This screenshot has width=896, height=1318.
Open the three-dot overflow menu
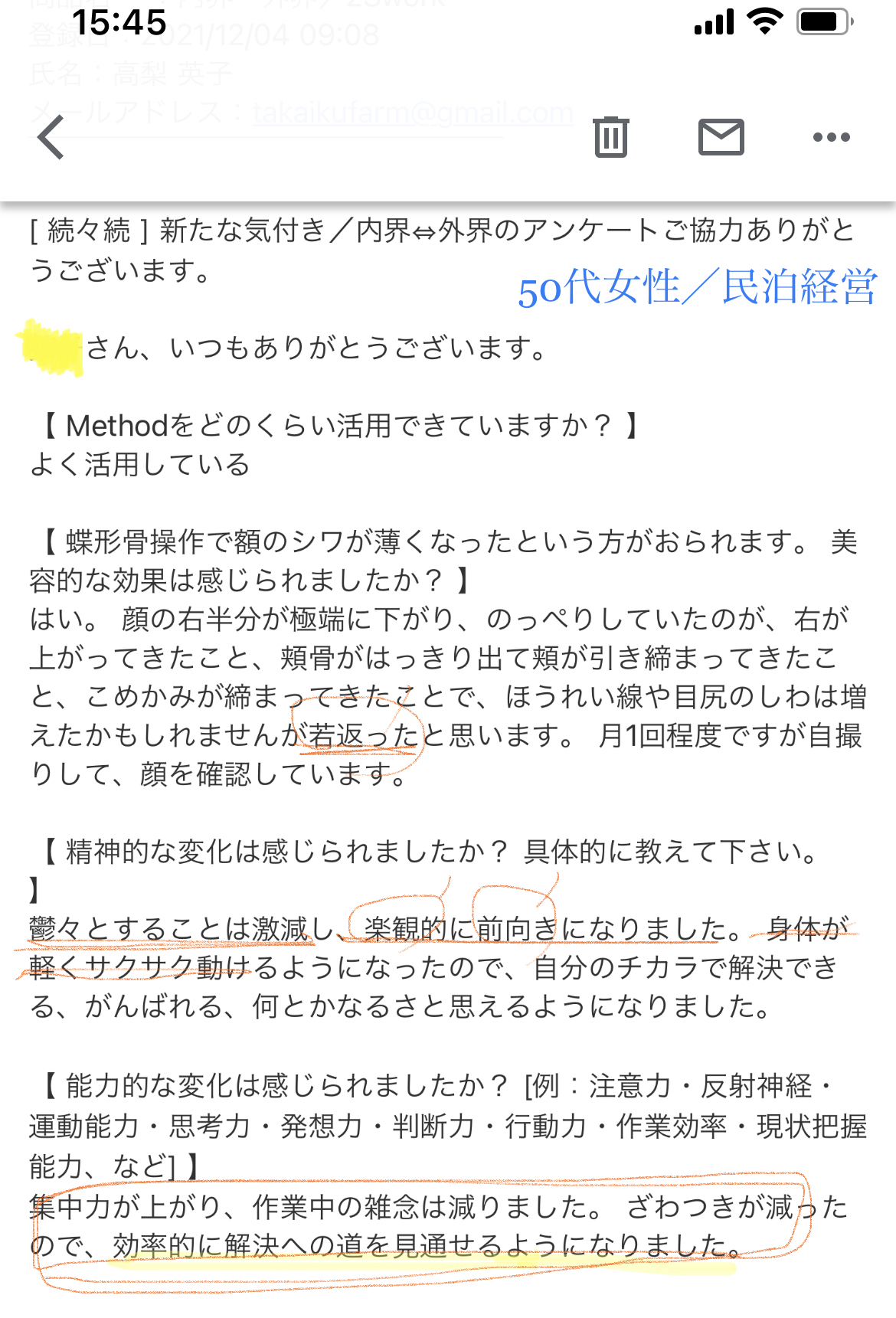point(831,137)
